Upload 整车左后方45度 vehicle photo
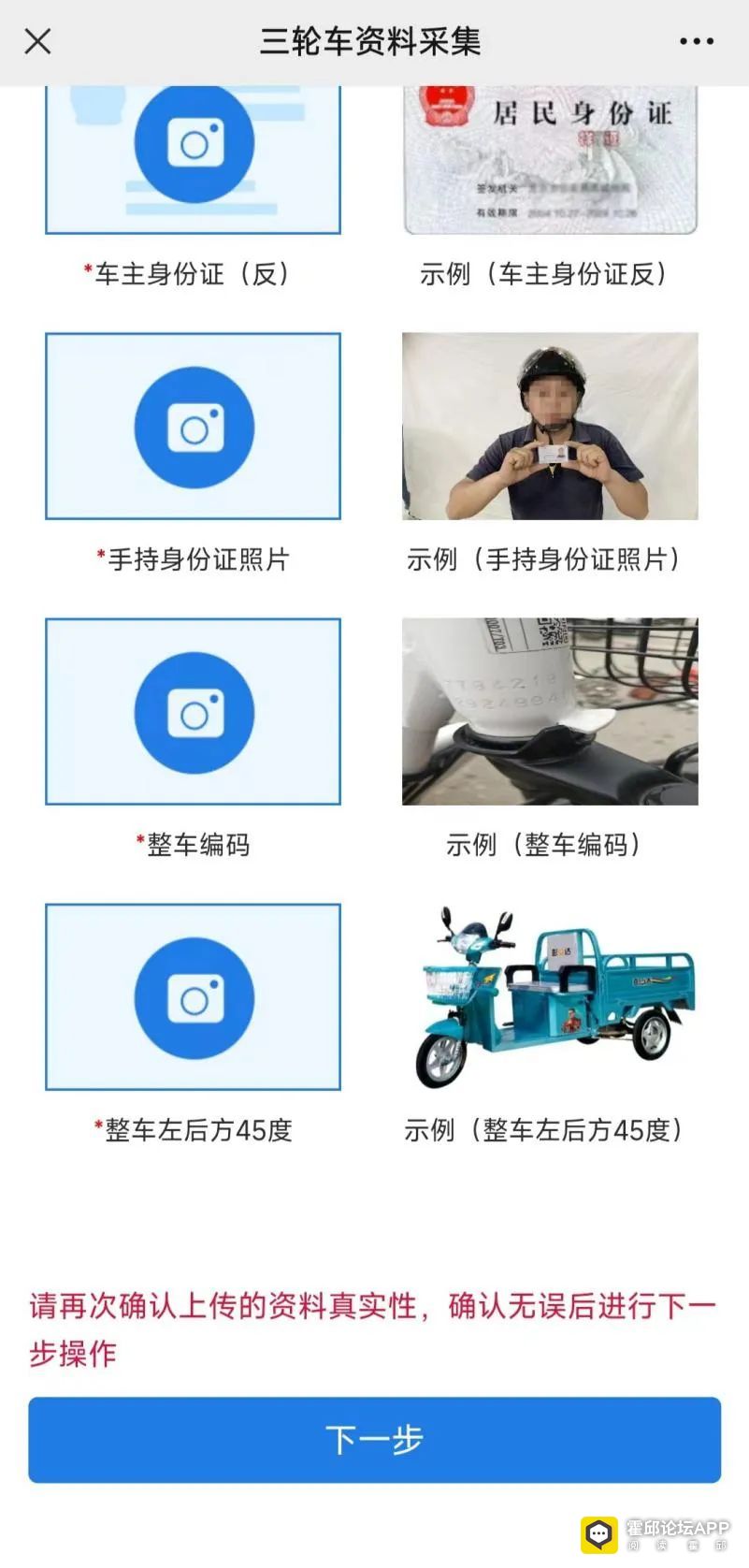Viewport: 749px width, 1568px height. click(194, 997)
